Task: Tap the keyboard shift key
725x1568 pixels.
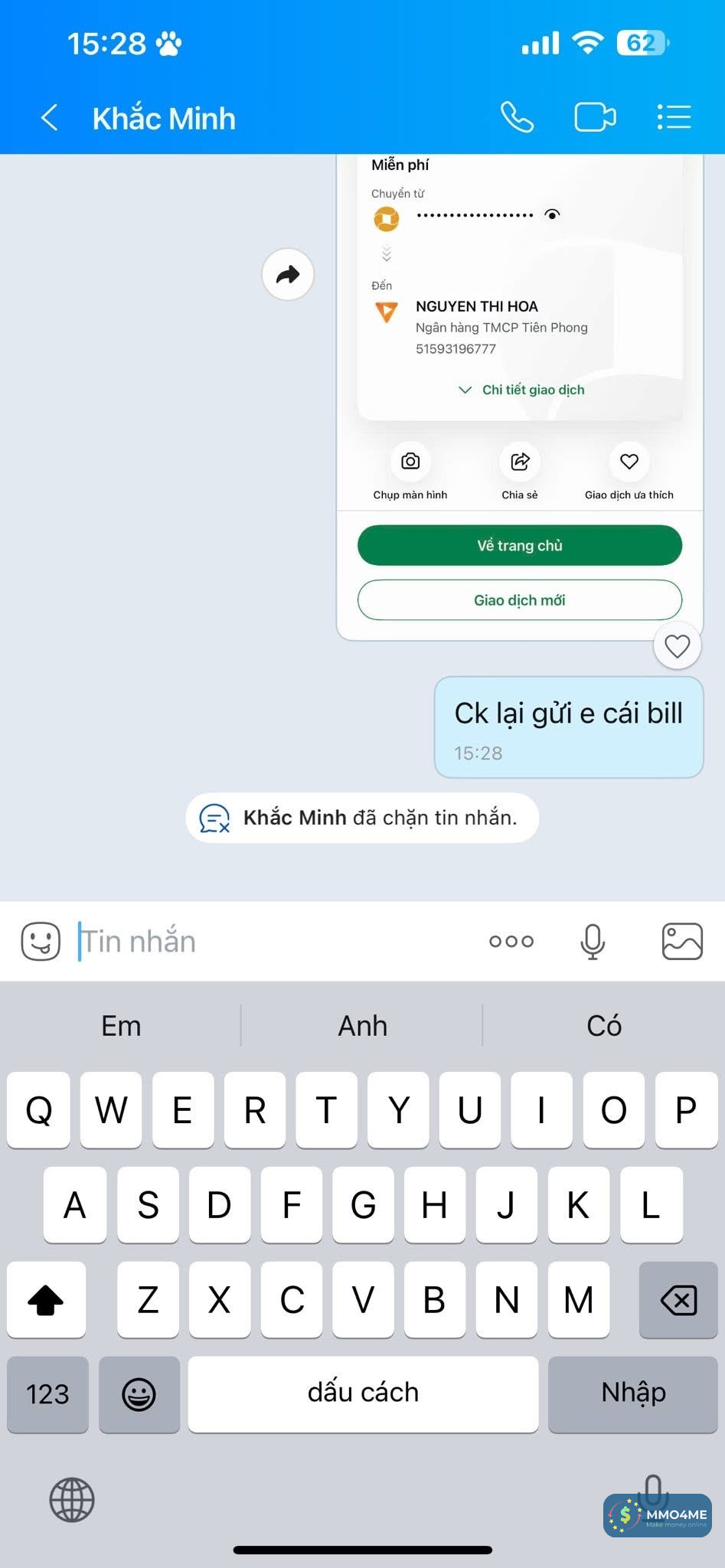Action: [46, 1299]
